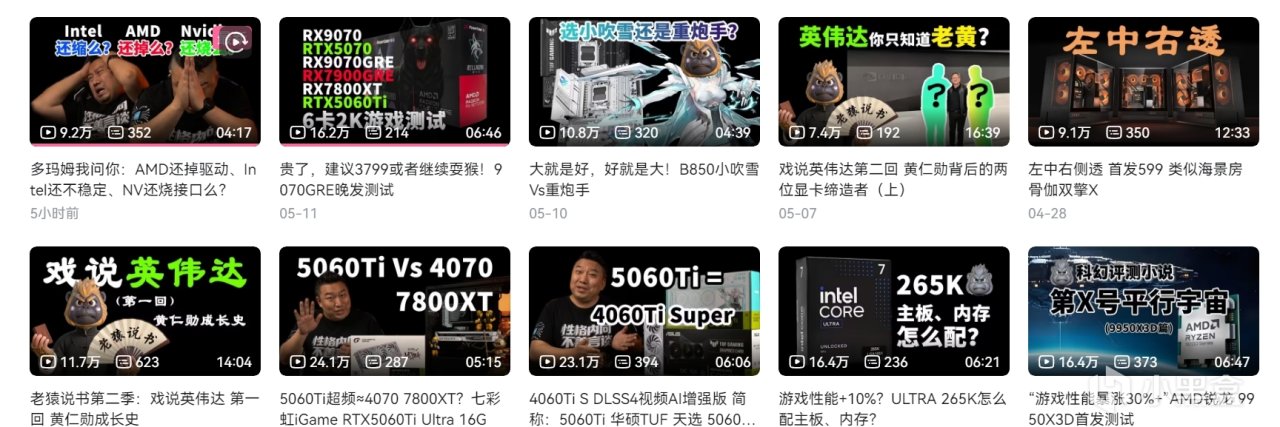Play the 9070GRE late review video
The height and width of the screenshot is (427, 1280).
tap(394, 82)
